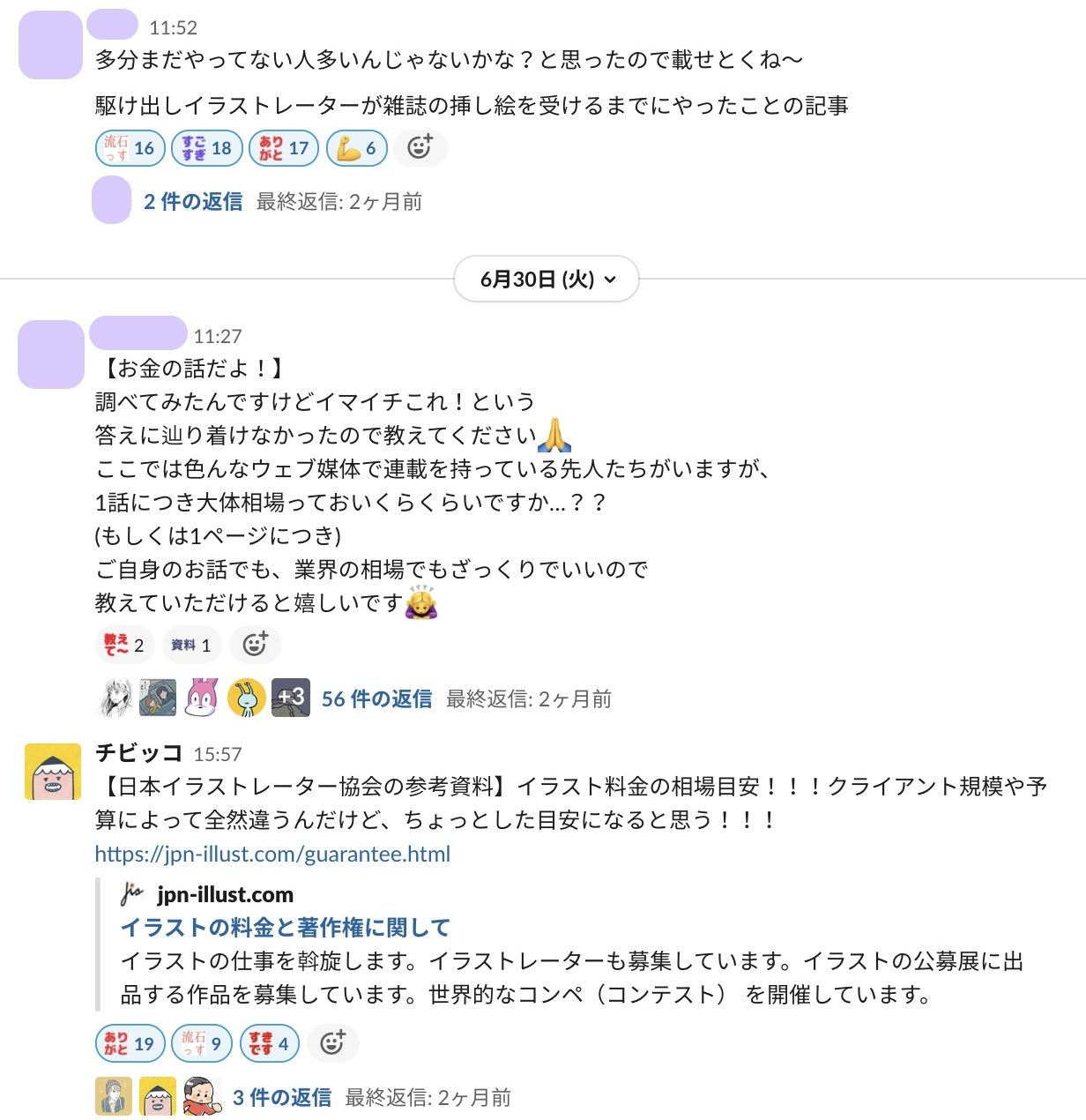Viewport: 1086px width, 1120px height.
Task: Open the チビッコ username
Action: [138, 753]
